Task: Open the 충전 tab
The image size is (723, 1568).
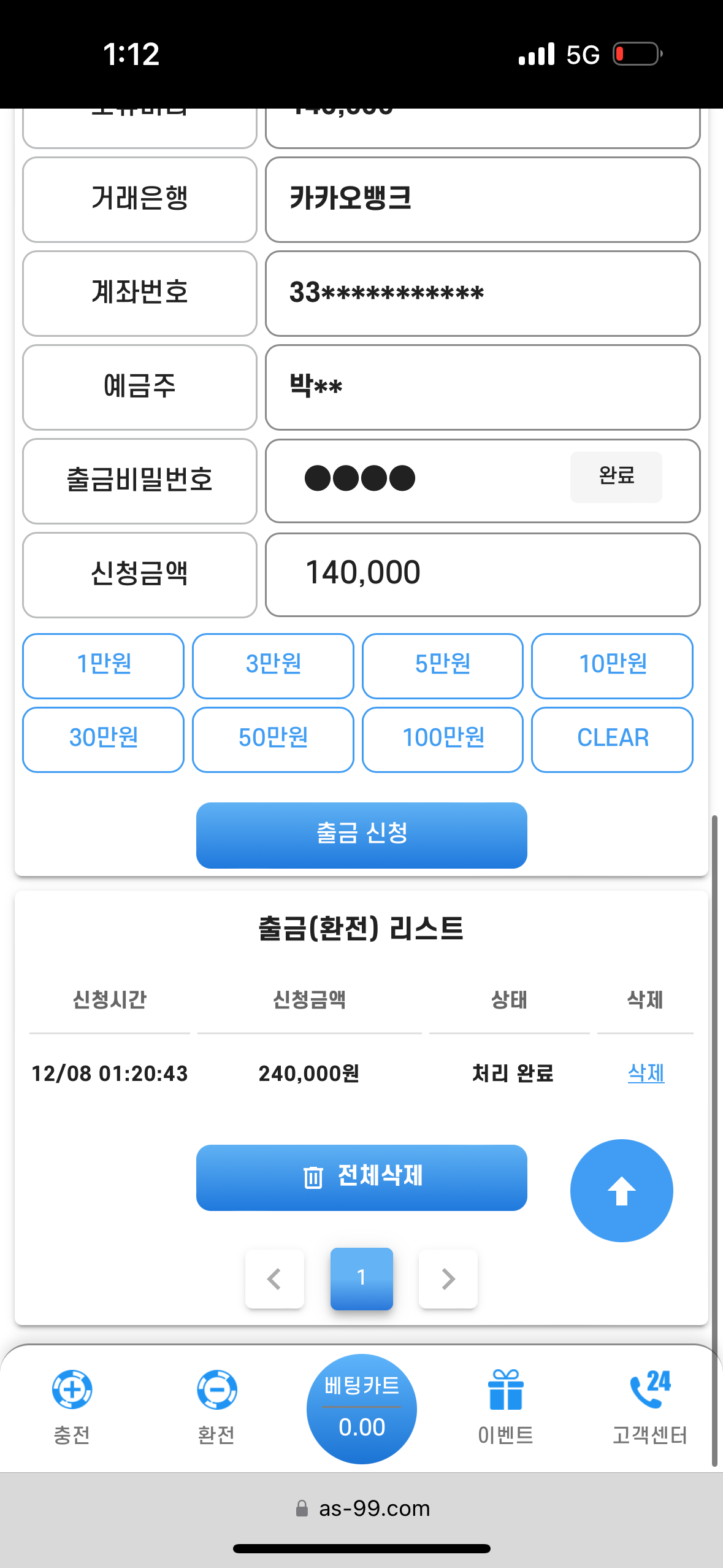Action: 72,1405
